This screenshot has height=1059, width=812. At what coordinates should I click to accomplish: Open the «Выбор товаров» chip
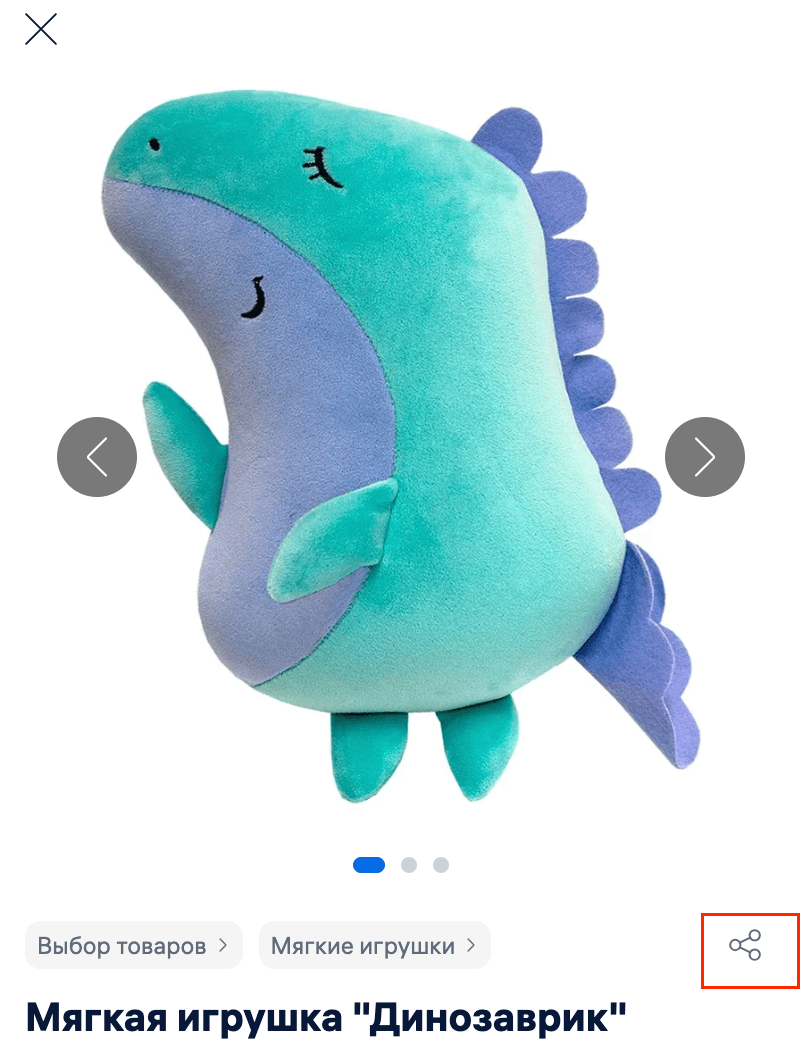tap(134, 945)
